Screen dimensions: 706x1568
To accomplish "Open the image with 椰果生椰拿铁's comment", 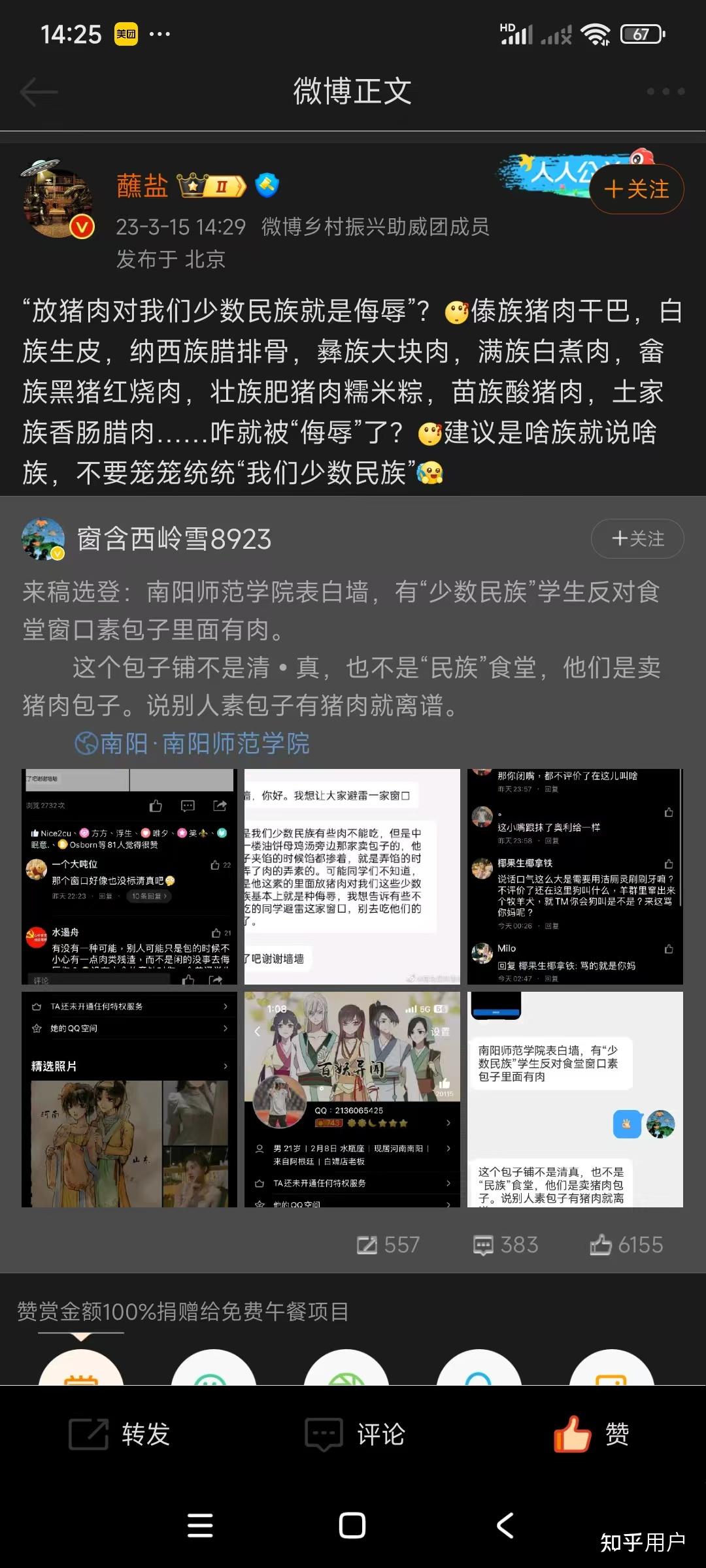I will [575, 877].
